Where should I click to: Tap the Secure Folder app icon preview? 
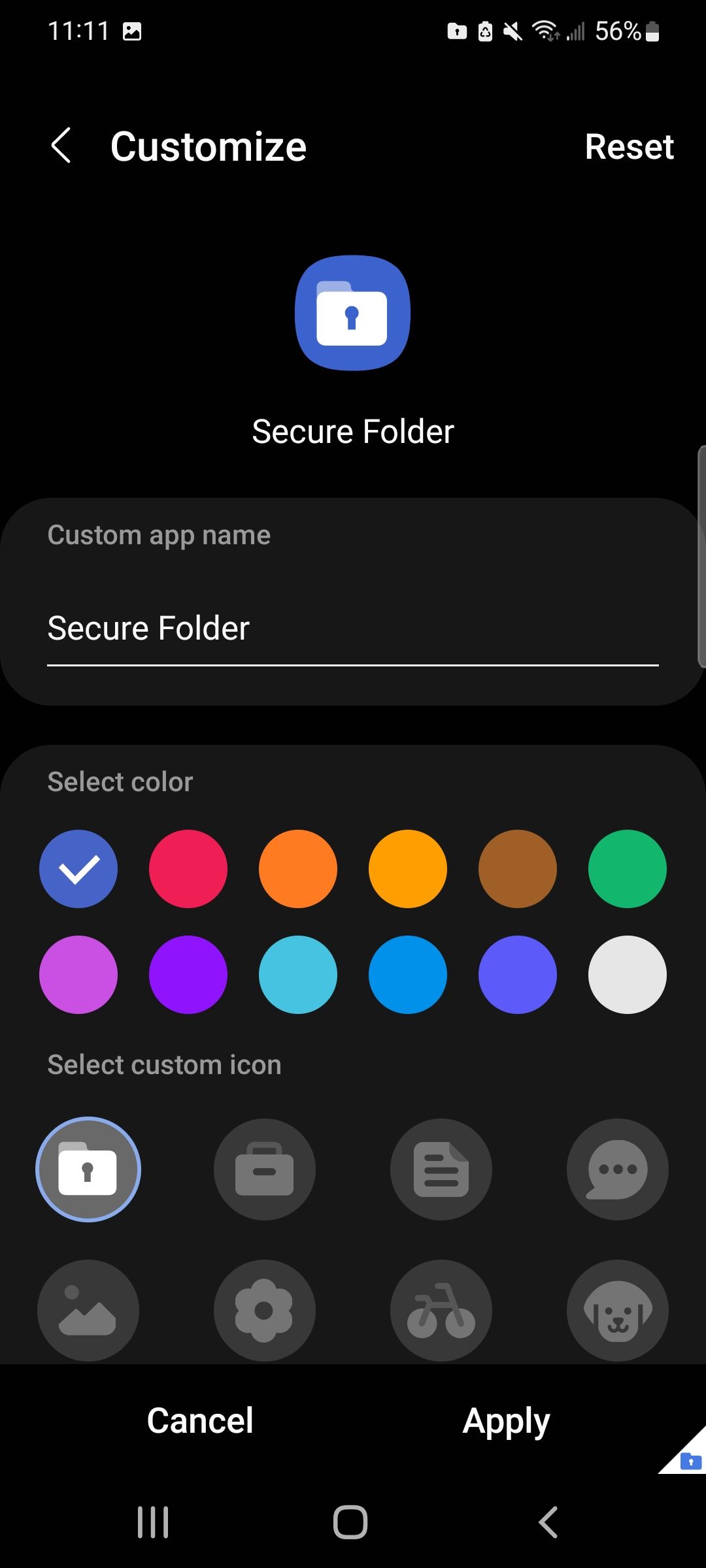(x=353, y=314)
